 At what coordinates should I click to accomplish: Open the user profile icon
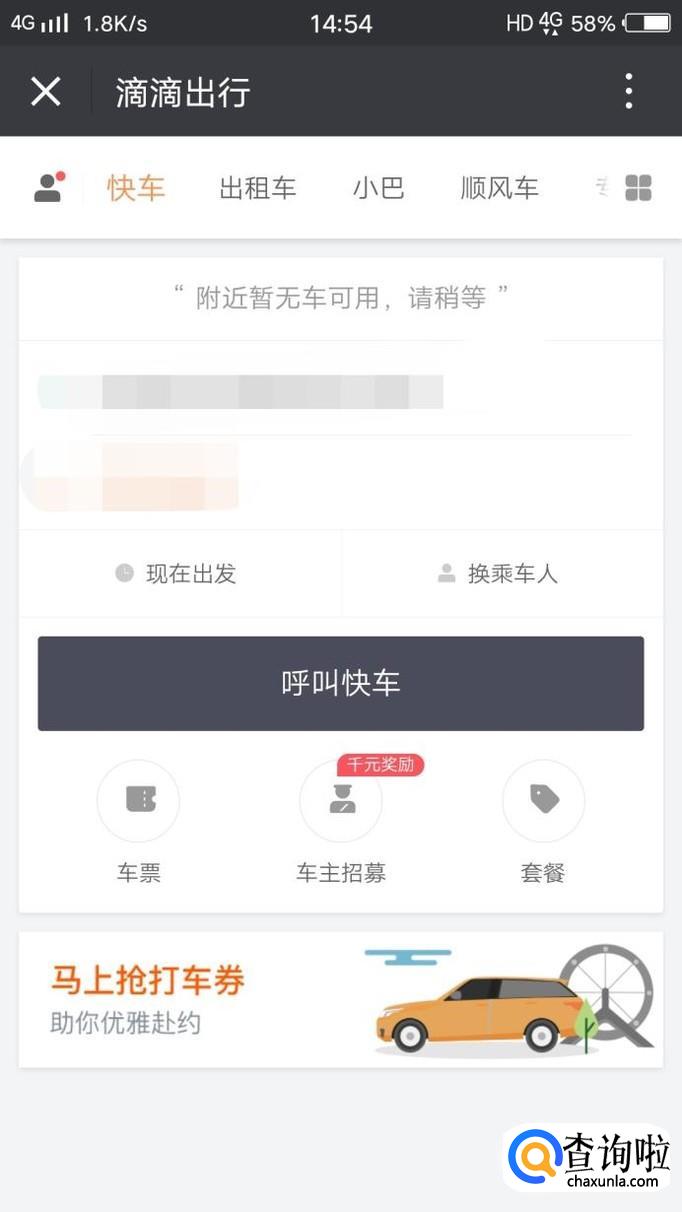click(x=49, y=187)
